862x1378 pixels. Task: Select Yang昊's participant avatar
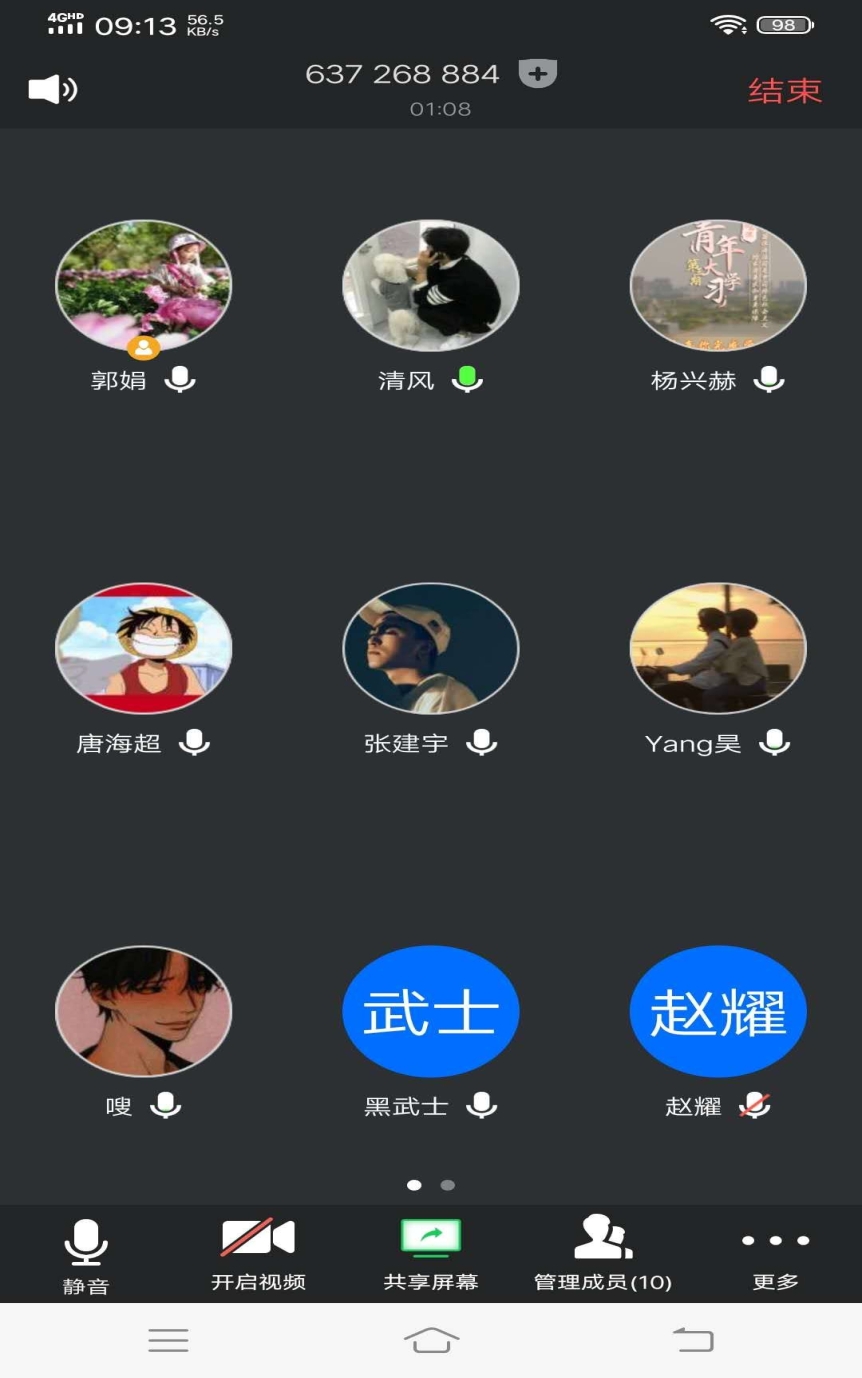click(x=718, y=648)
